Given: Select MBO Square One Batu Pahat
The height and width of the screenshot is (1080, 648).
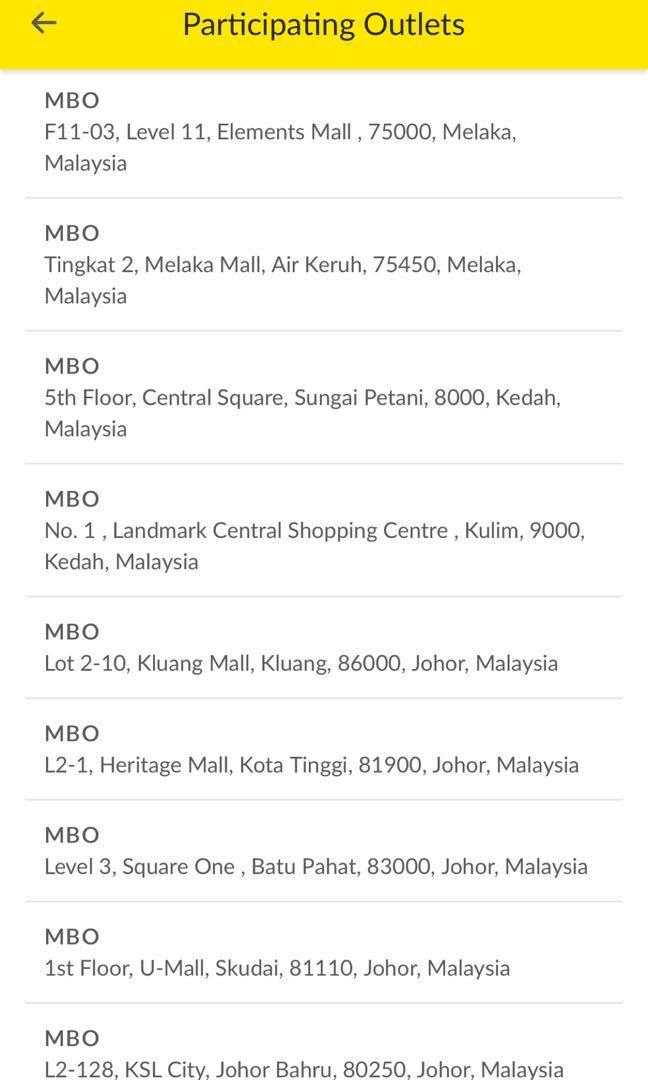Looking at the screenshot, I should coord(324,851).
